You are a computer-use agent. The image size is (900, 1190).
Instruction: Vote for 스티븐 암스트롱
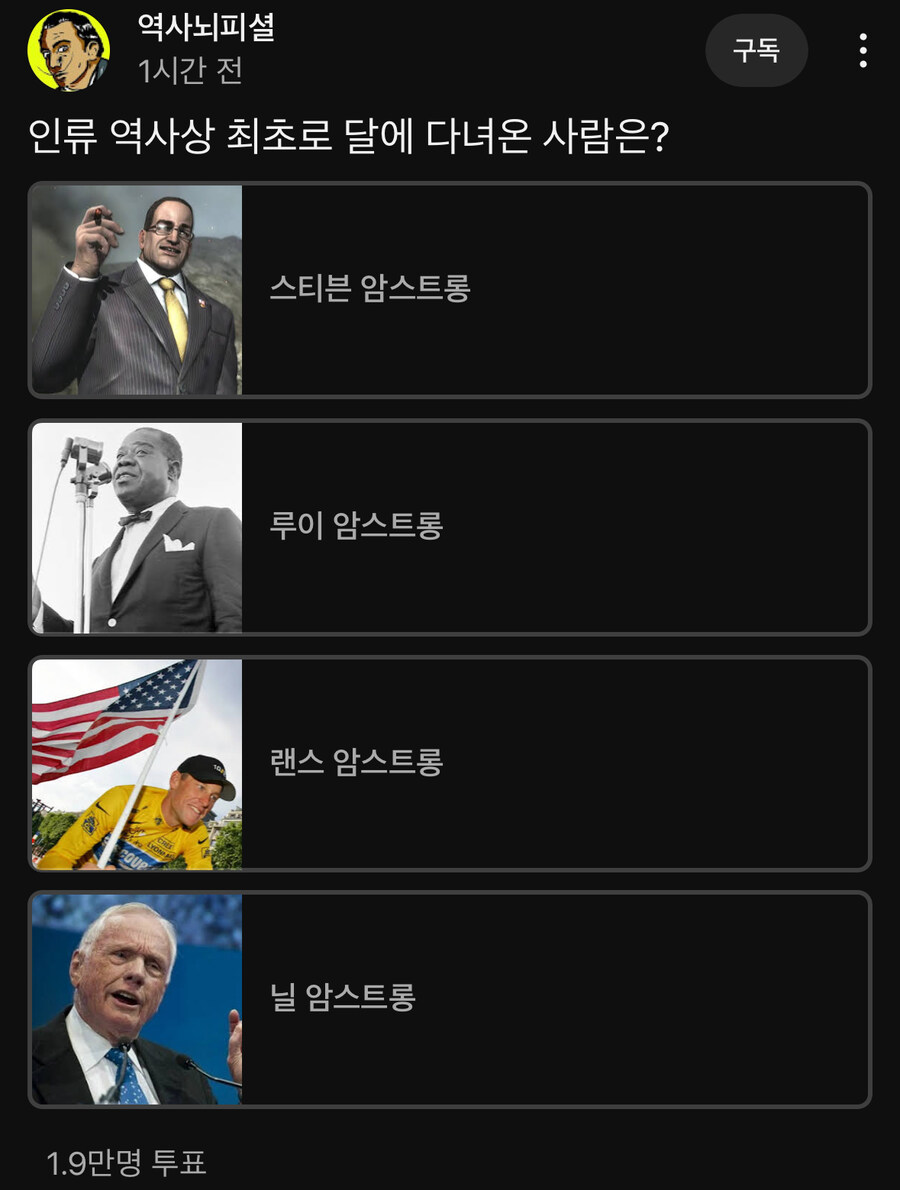[x=450, y=290]
